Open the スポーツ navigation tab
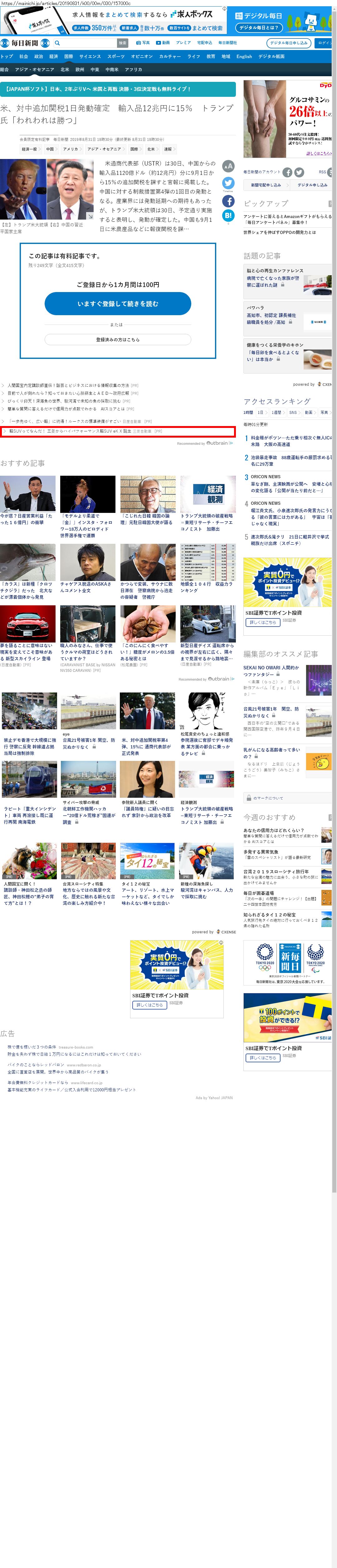The height and width of the screenshot is (1568, 337). pos(115,57)
